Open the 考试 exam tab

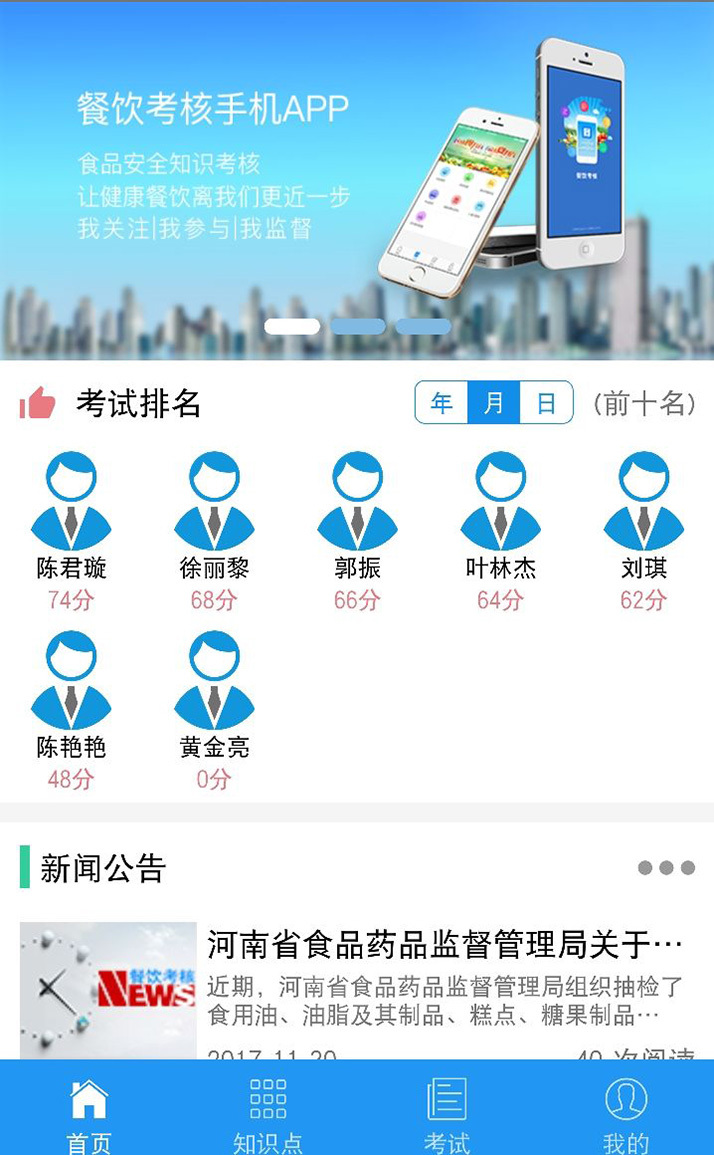tap(446, 1112)
